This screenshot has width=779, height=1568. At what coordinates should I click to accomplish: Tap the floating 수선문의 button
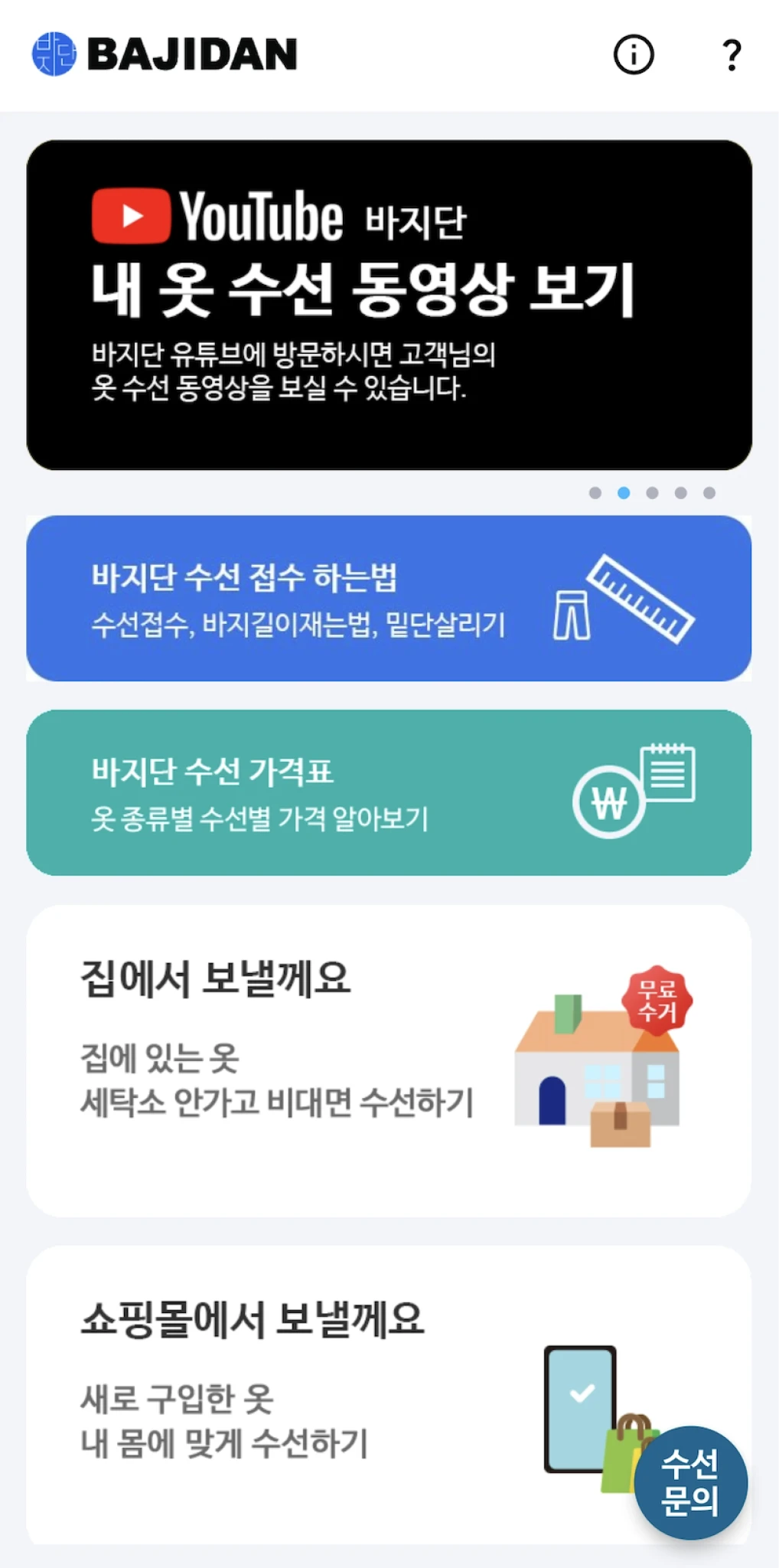[x=690, y=1482]
